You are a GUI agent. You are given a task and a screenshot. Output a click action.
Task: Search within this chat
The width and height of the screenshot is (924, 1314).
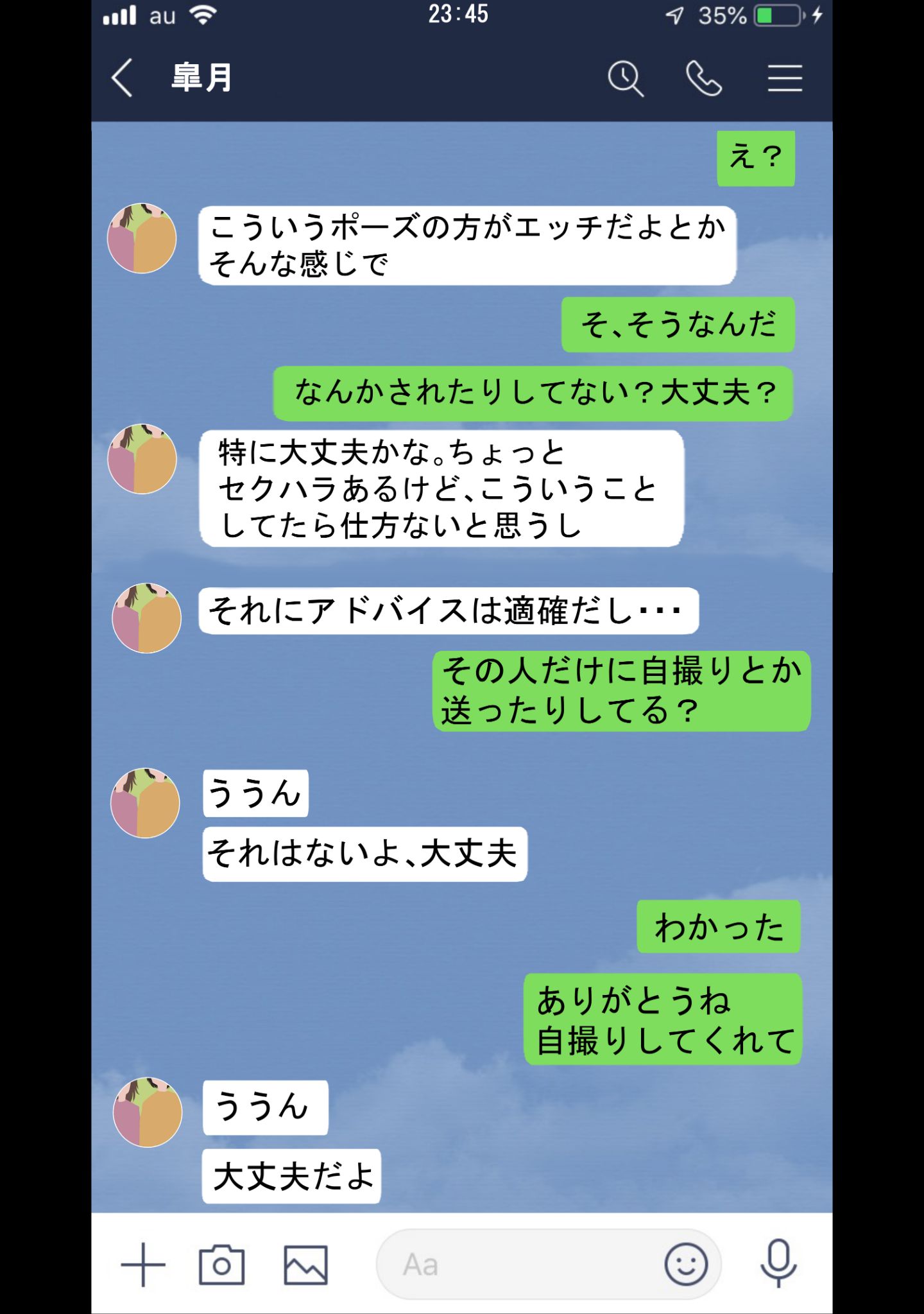pos(625,79)
